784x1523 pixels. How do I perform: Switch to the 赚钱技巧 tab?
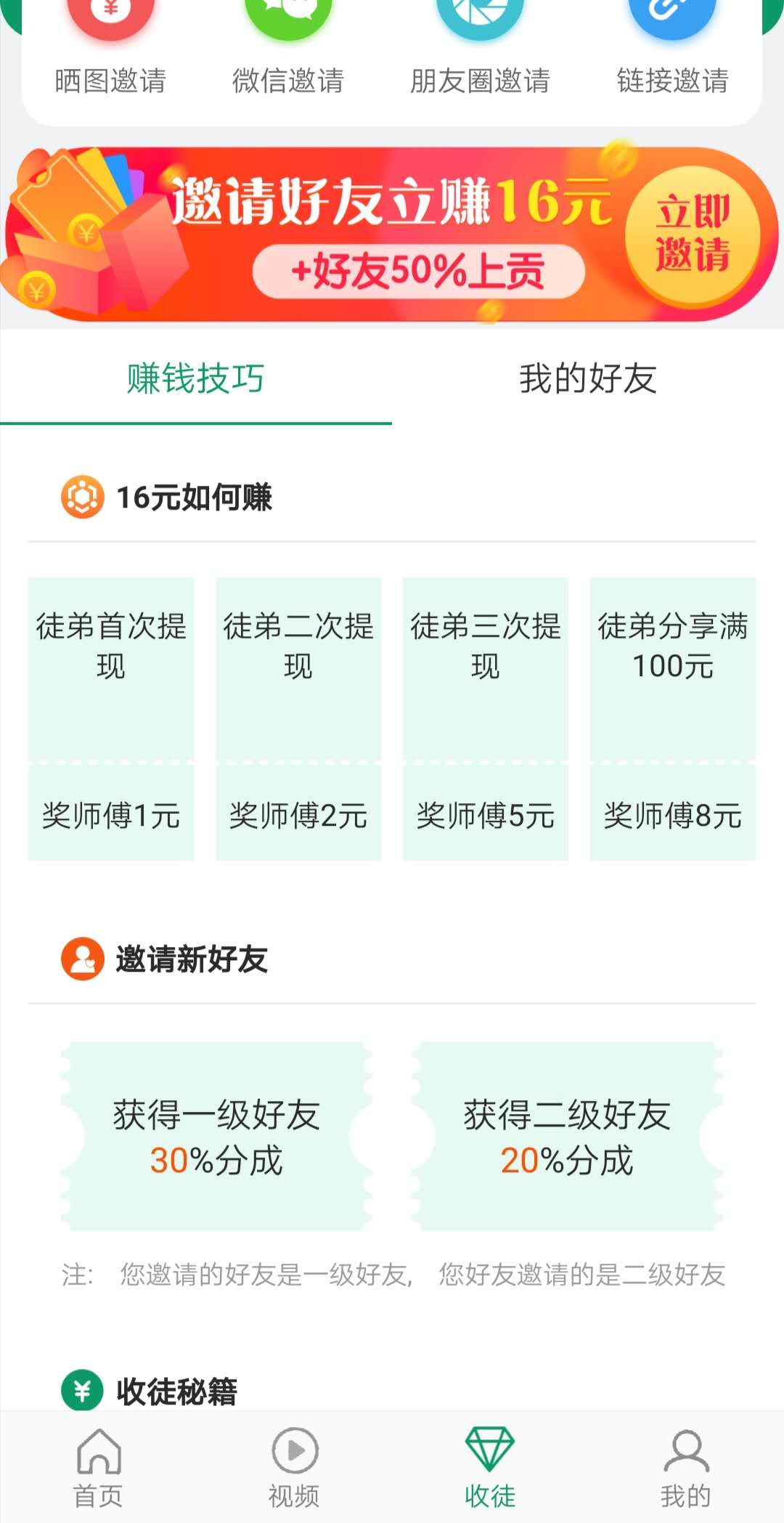pyautogui.click(x=196, y=378)
